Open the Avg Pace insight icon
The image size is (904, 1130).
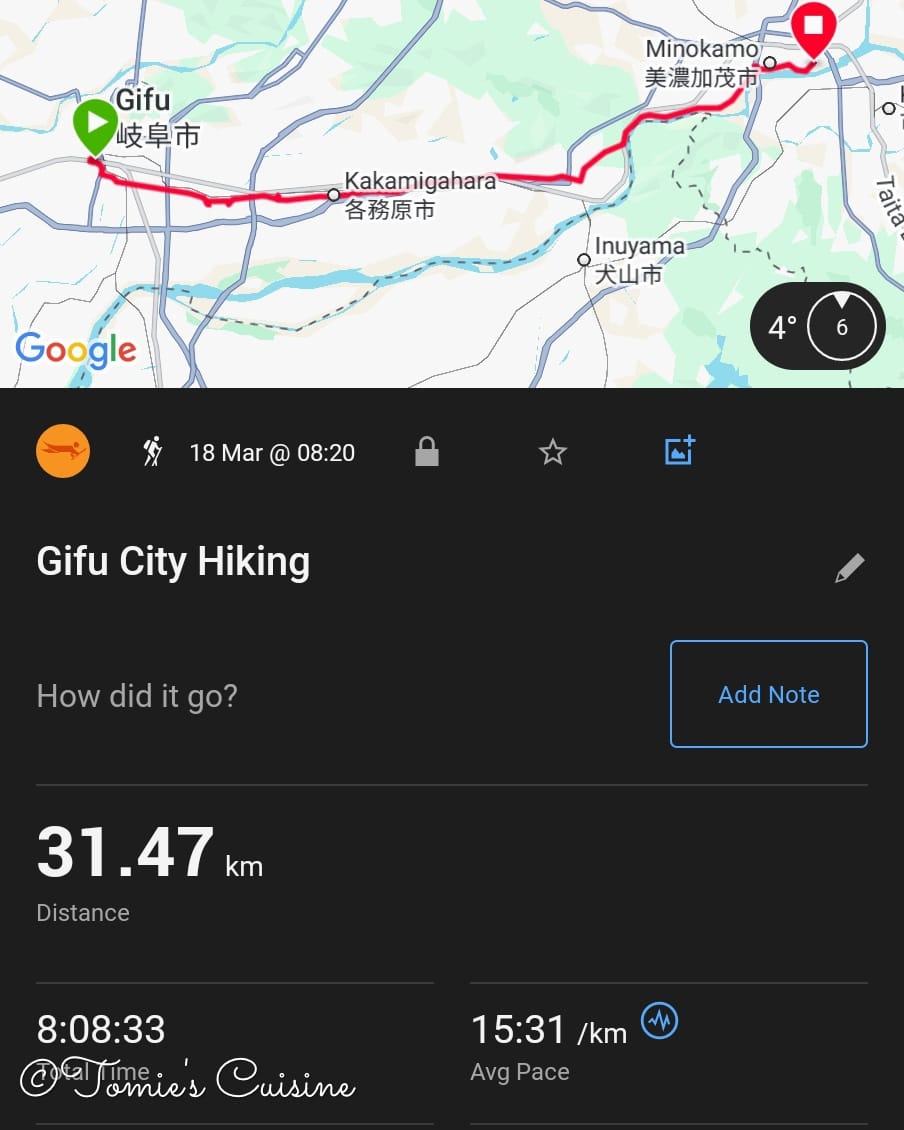659,1022
